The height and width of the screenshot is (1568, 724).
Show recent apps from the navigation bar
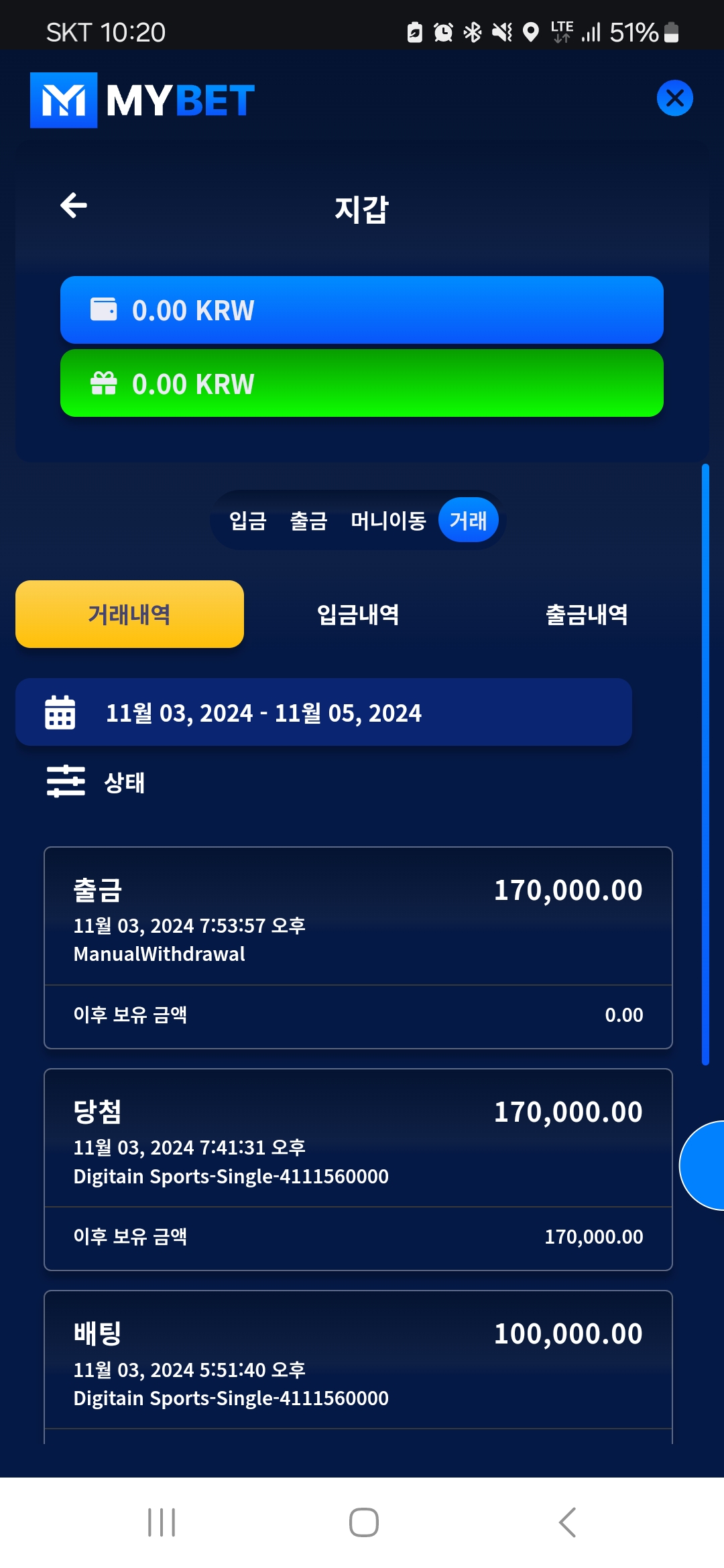coord(162,1522)
